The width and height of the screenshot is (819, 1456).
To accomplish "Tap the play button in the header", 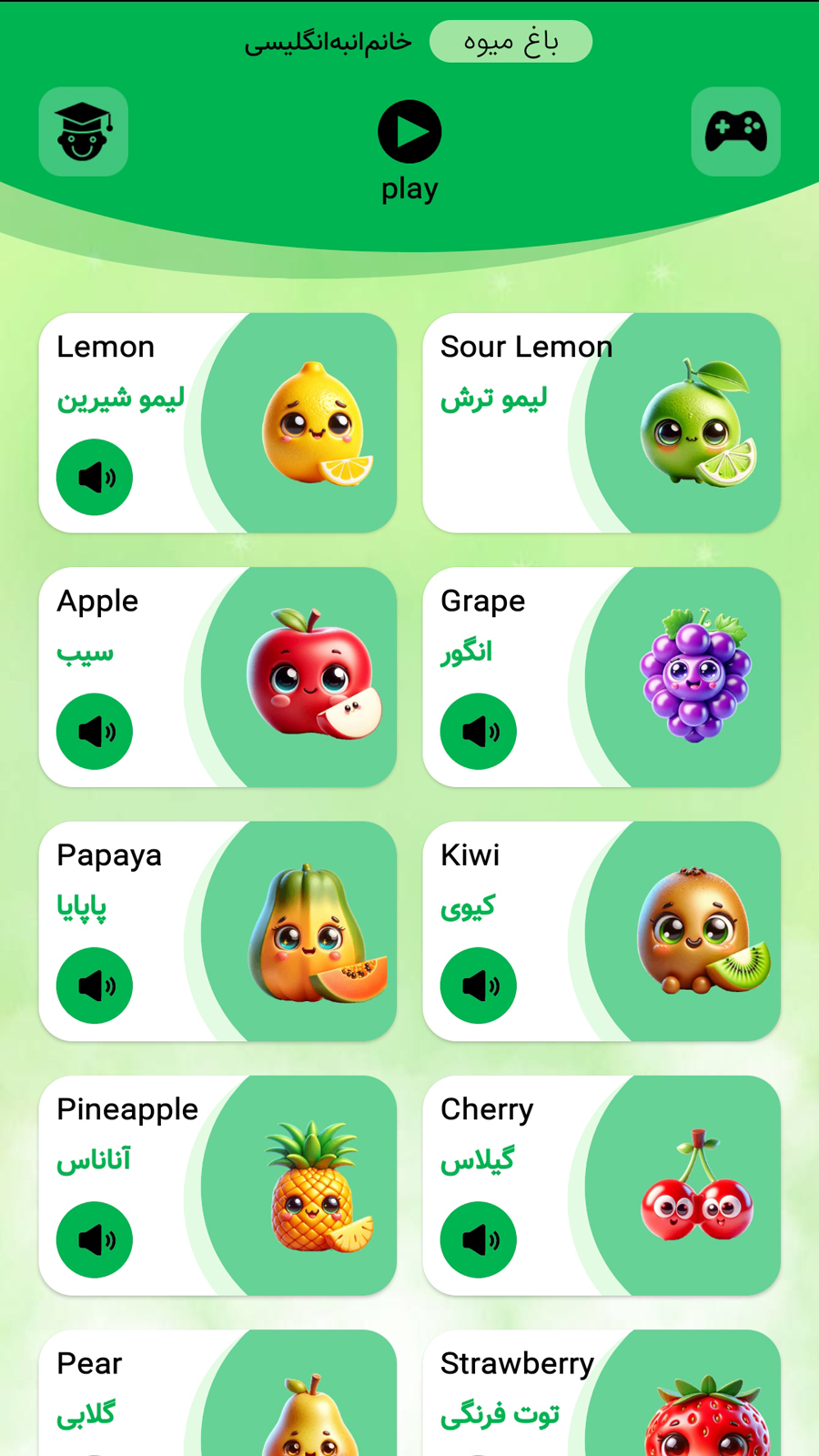I will coord(409,132).
